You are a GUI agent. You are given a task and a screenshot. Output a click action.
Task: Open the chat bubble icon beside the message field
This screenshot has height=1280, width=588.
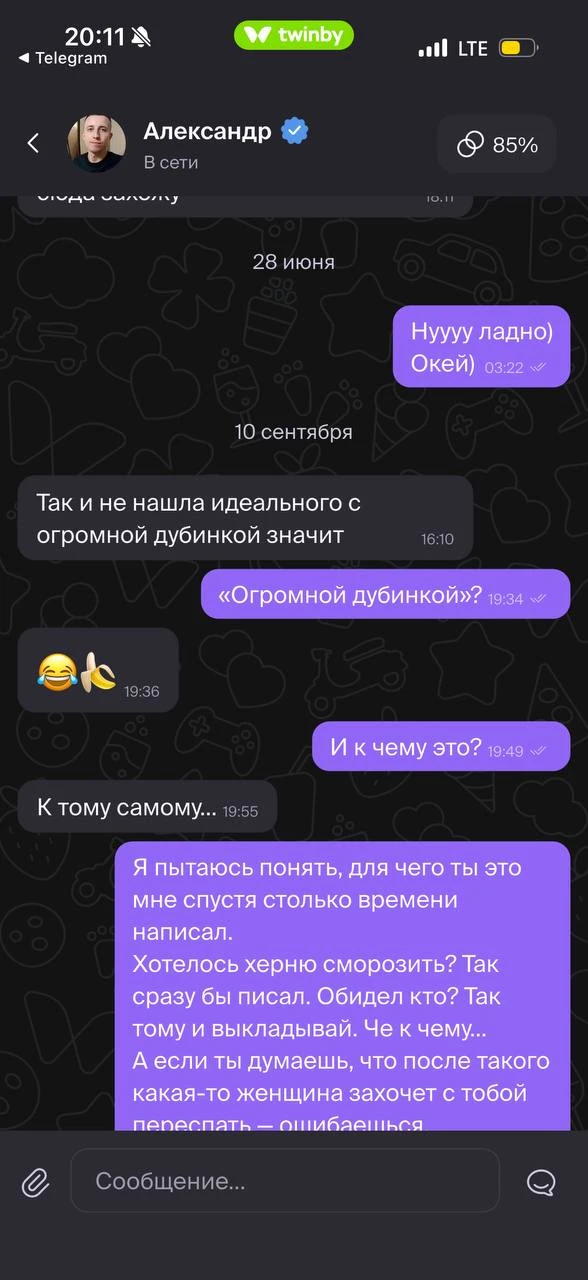pyautogui.click(x=541, y=1182)
